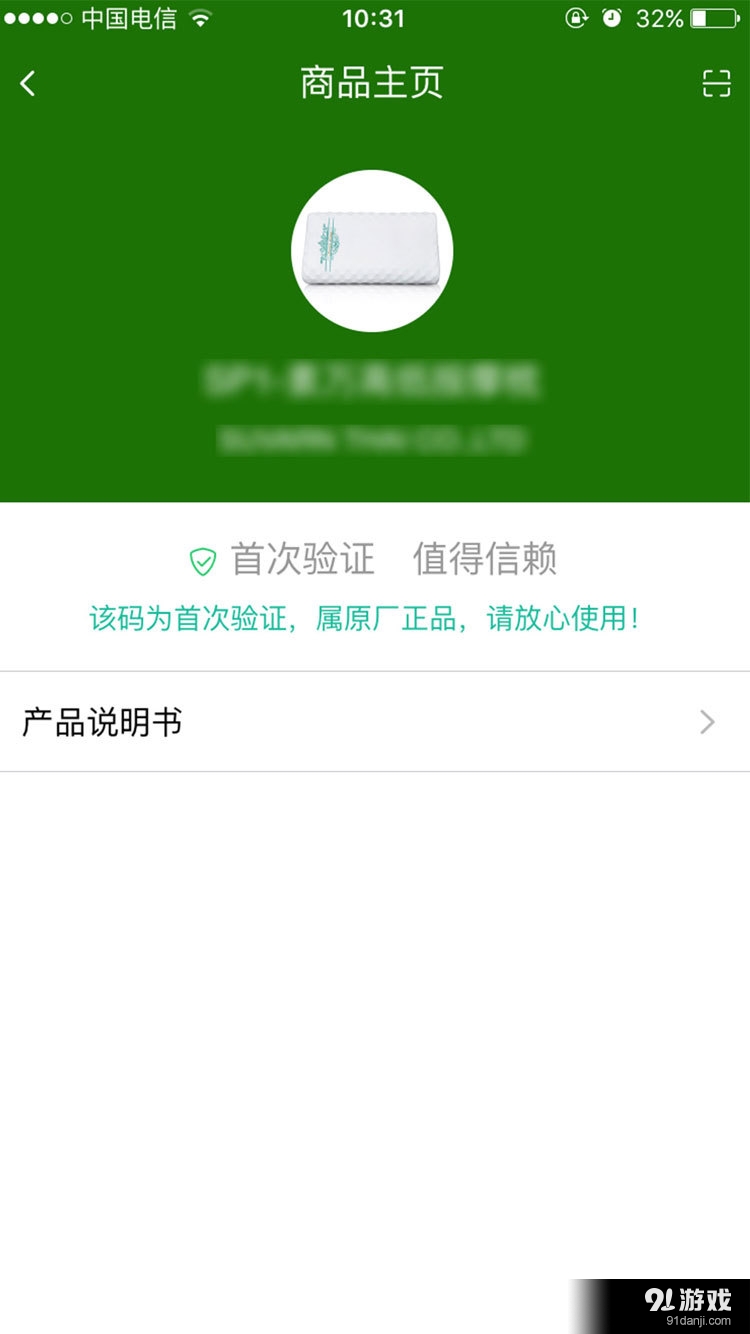Open the 产品说明书 product manual entry
Viewport: 750px width, 1334px height.
(x=100, y=722)
